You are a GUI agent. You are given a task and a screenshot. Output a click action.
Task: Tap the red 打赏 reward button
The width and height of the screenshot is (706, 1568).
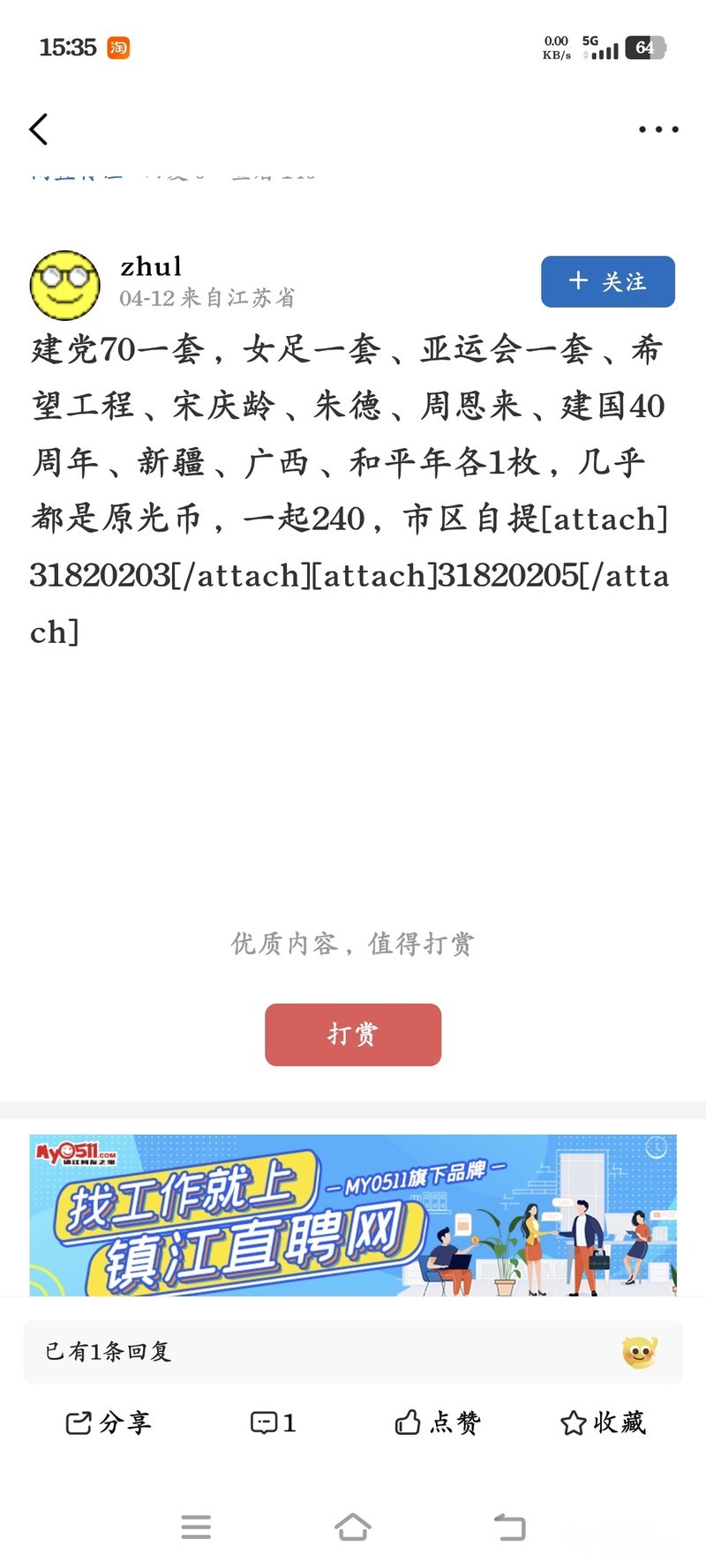pyautogui.click(x=353, y=1034)
